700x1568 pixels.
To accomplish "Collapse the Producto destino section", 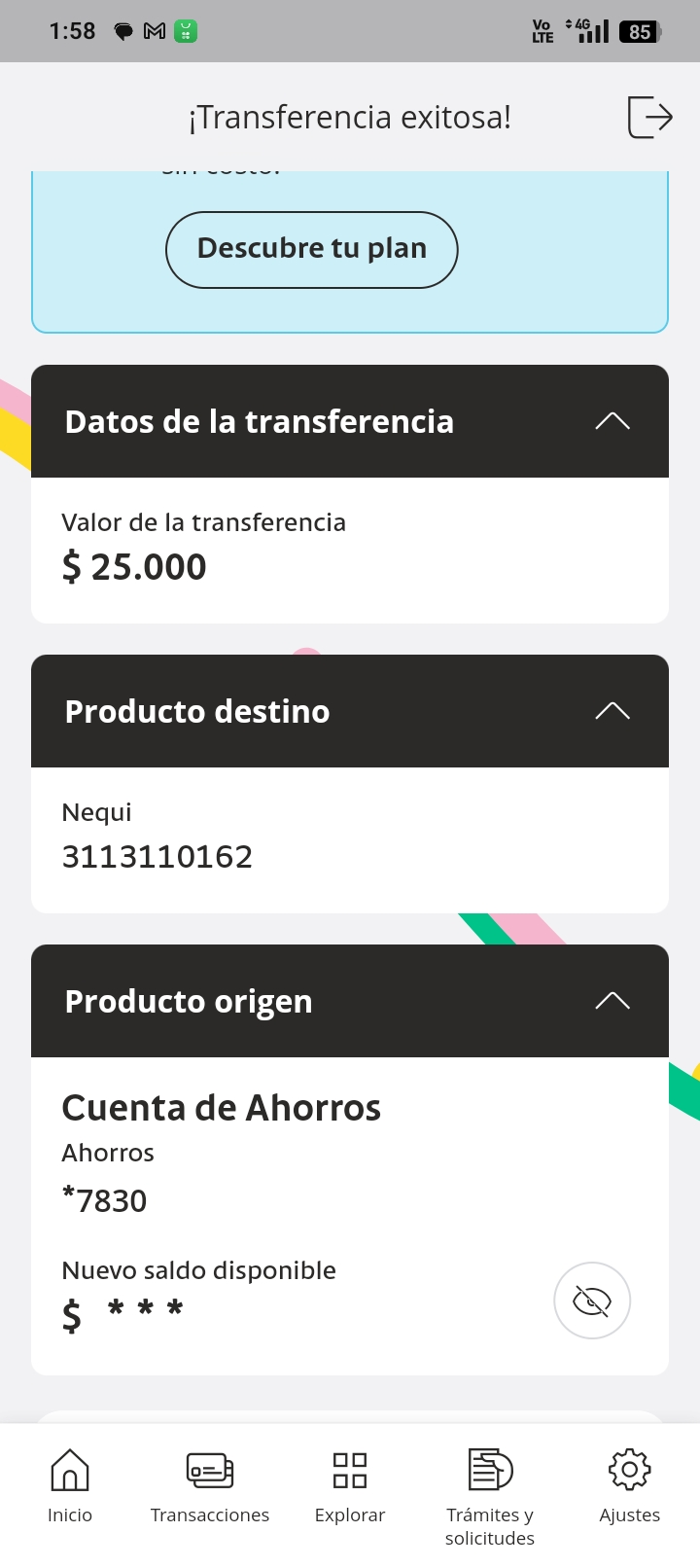I will click(612, 711).
